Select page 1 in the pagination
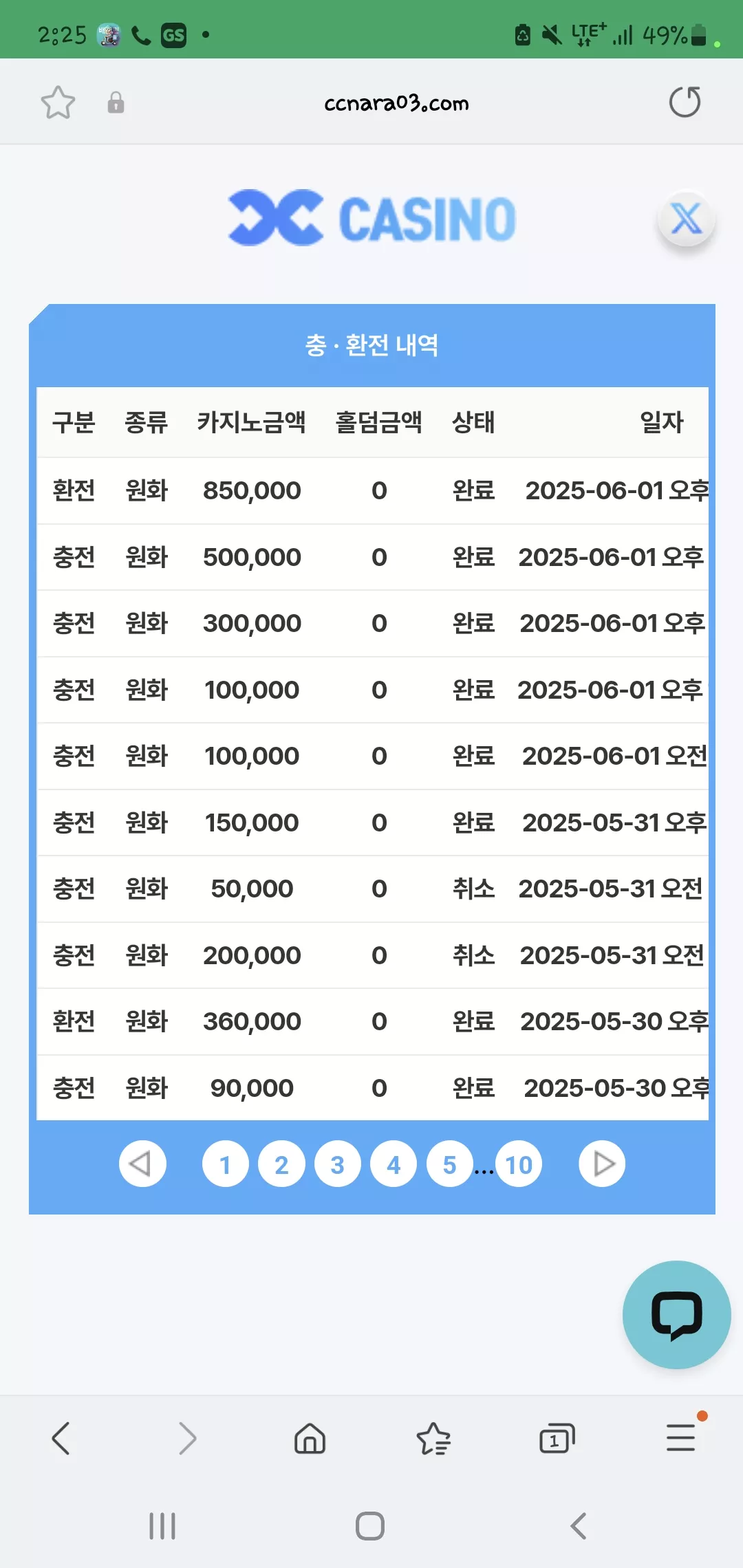Screen dimensions: 743x1568 [225, 1164]
